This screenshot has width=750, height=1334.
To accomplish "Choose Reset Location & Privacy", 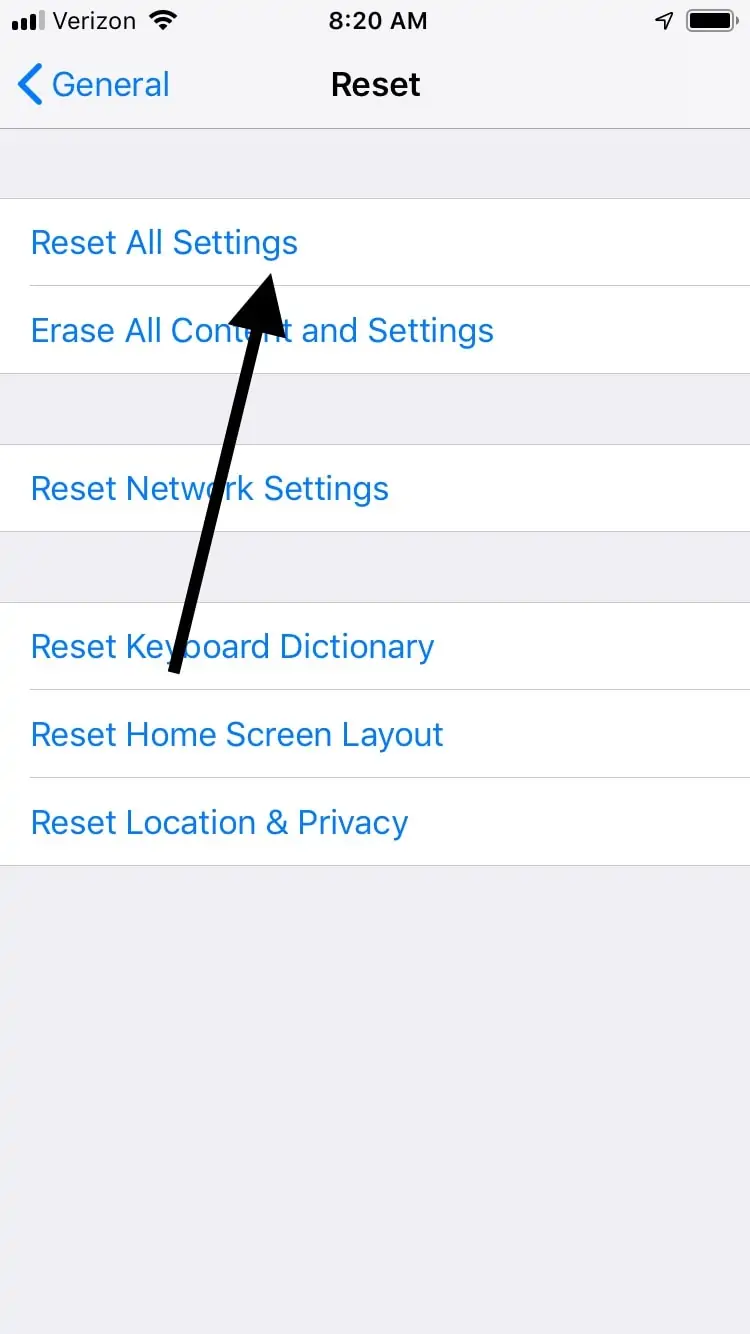I will 375,822.
